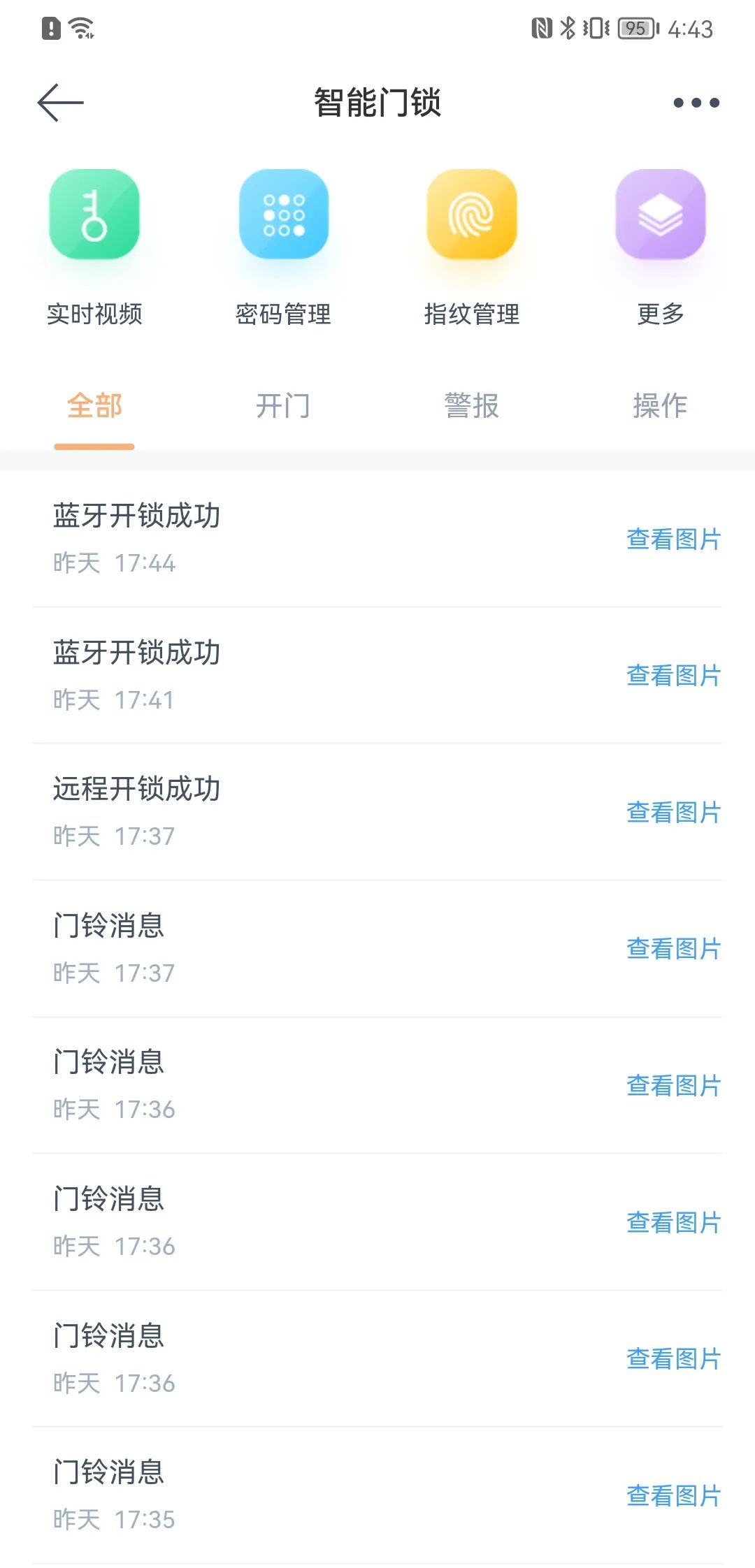755x1568 pixels.
Task: Switch to the 开门 tab
Action: 283,406
